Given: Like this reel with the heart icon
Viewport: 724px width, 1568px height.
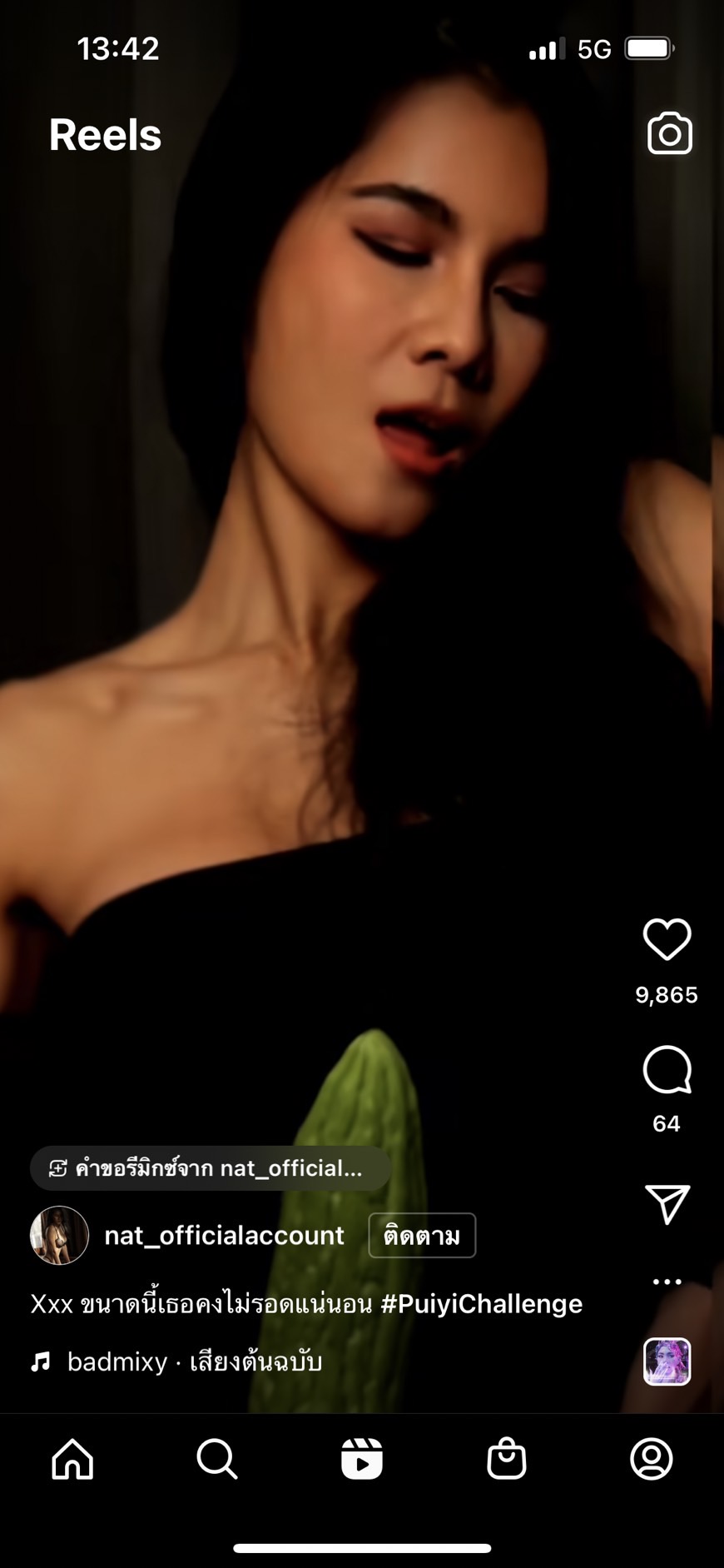Looking at the screenshot, I should 667,939.
